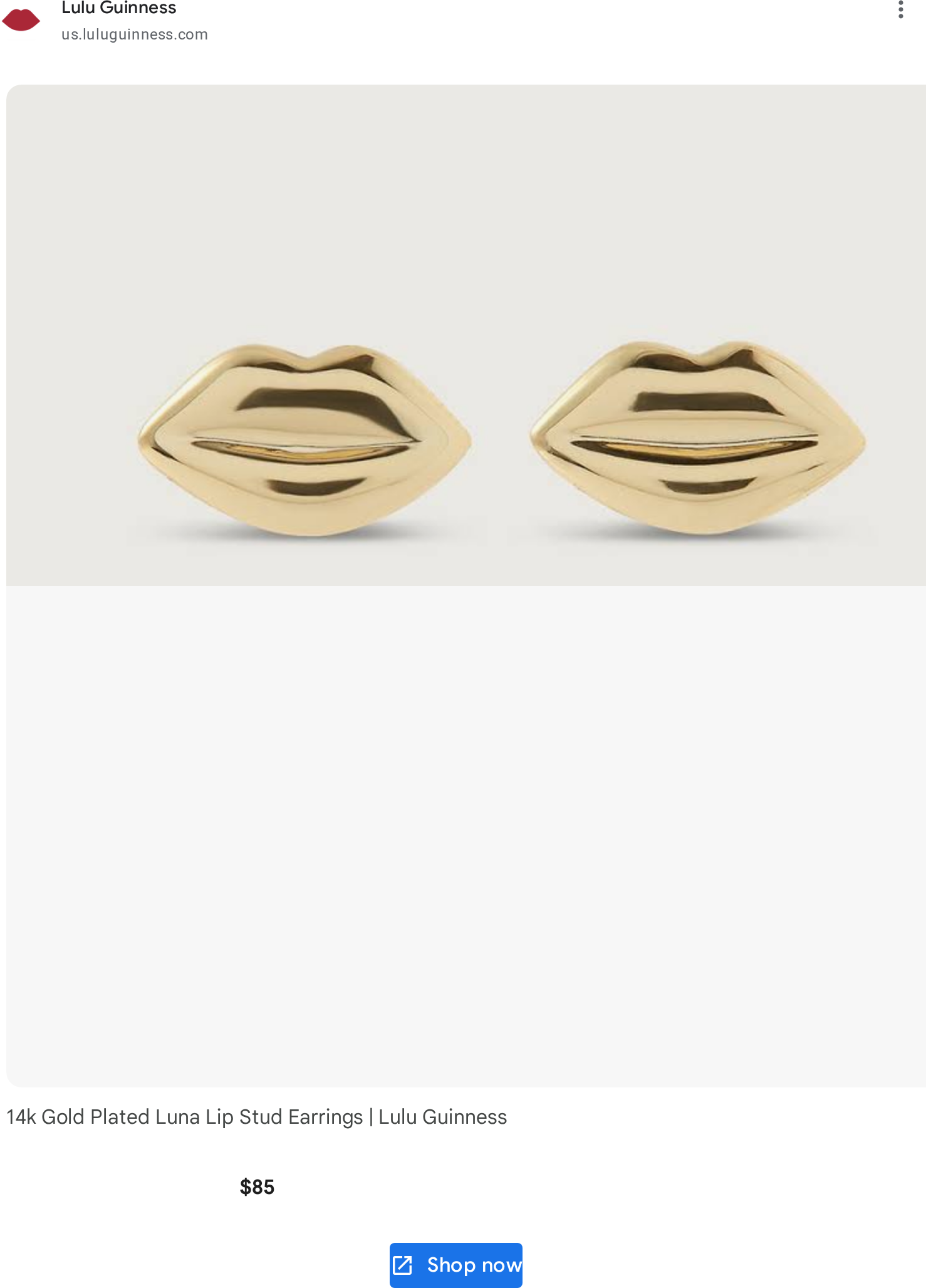Open the gold lip earrings product image
926x1288 pixels.
click(466, 335)
